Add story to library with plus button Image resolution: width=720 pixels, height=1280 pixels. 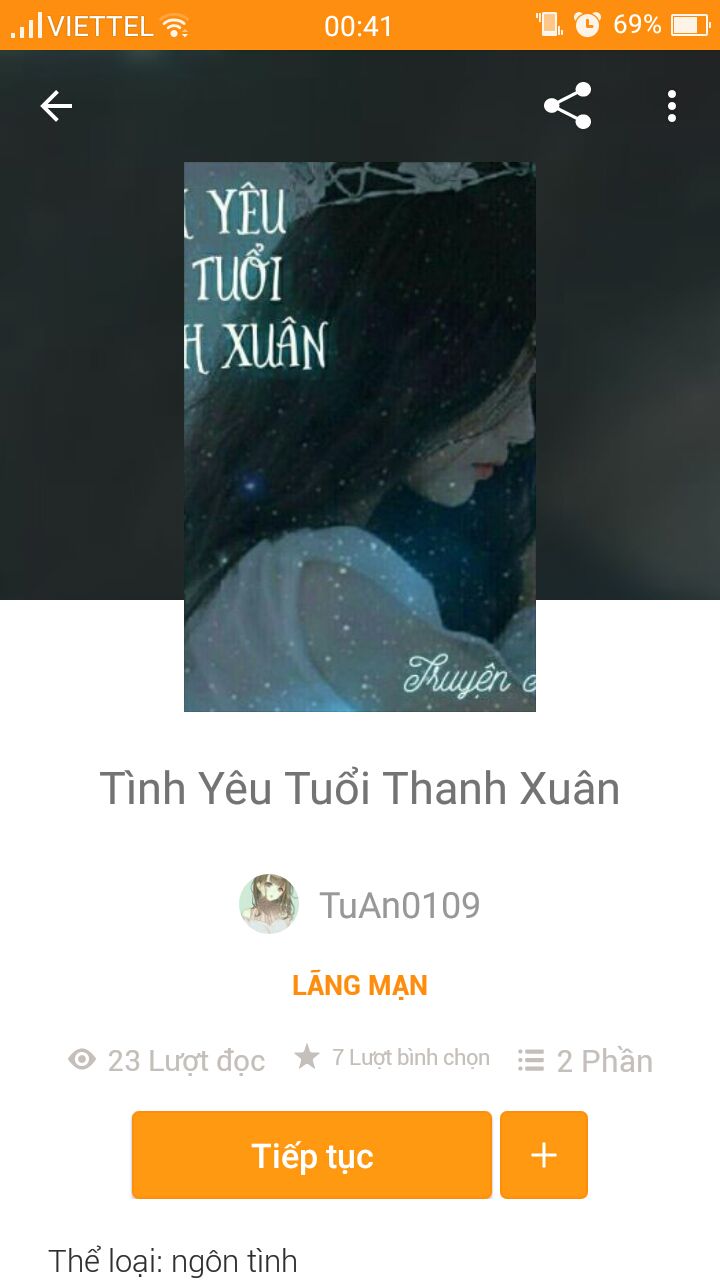point(544,1155)
